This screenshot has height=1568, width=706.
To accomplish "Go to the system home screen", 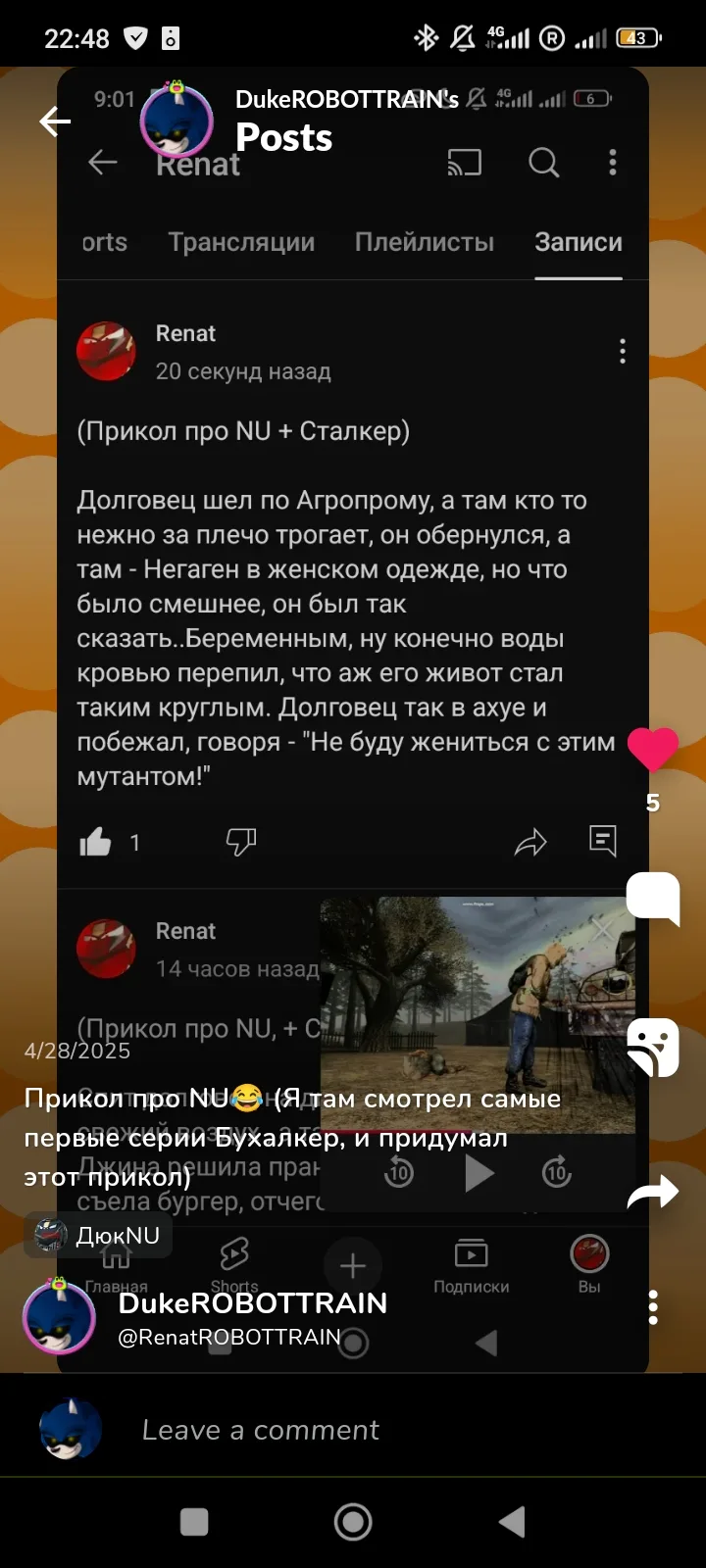I will coord(353,1522).
